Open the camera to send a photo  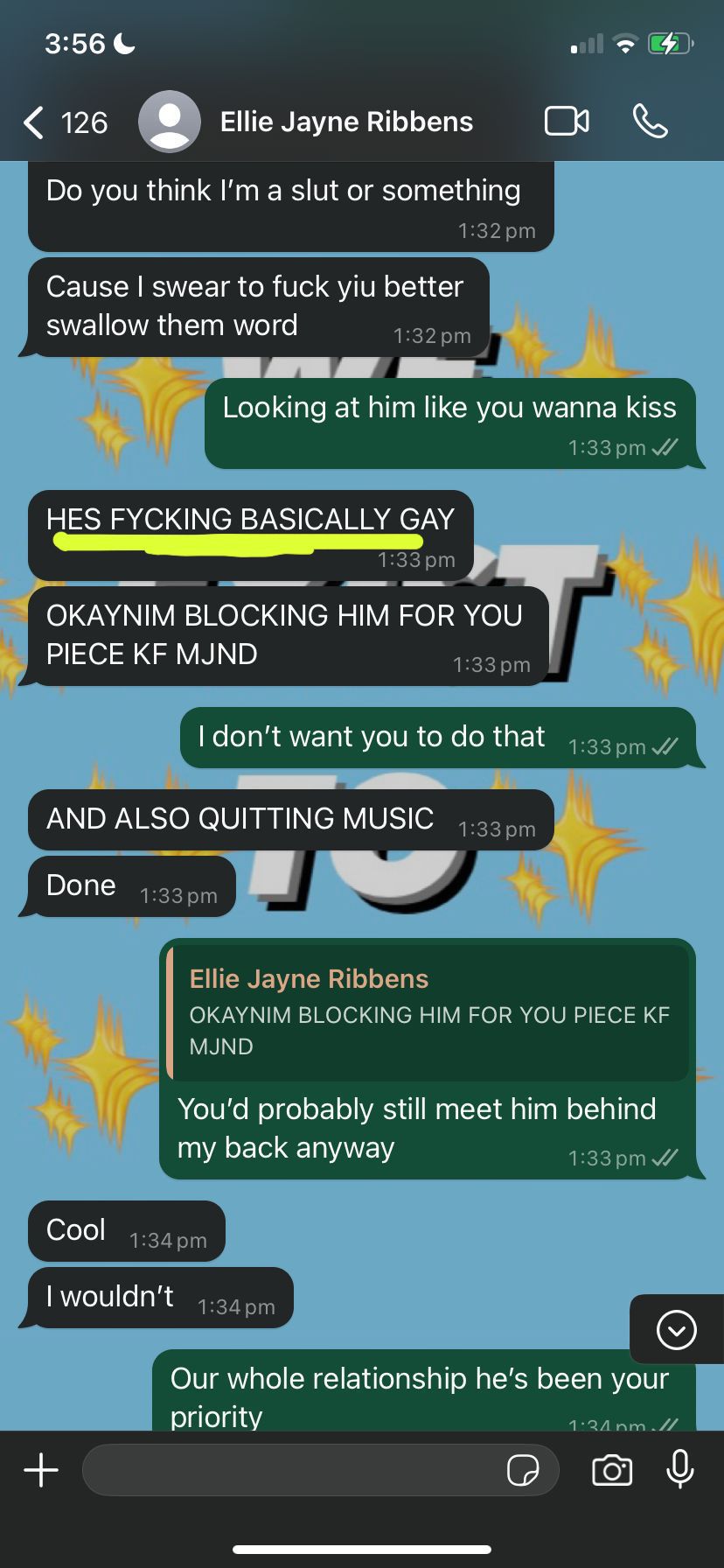612,1470
